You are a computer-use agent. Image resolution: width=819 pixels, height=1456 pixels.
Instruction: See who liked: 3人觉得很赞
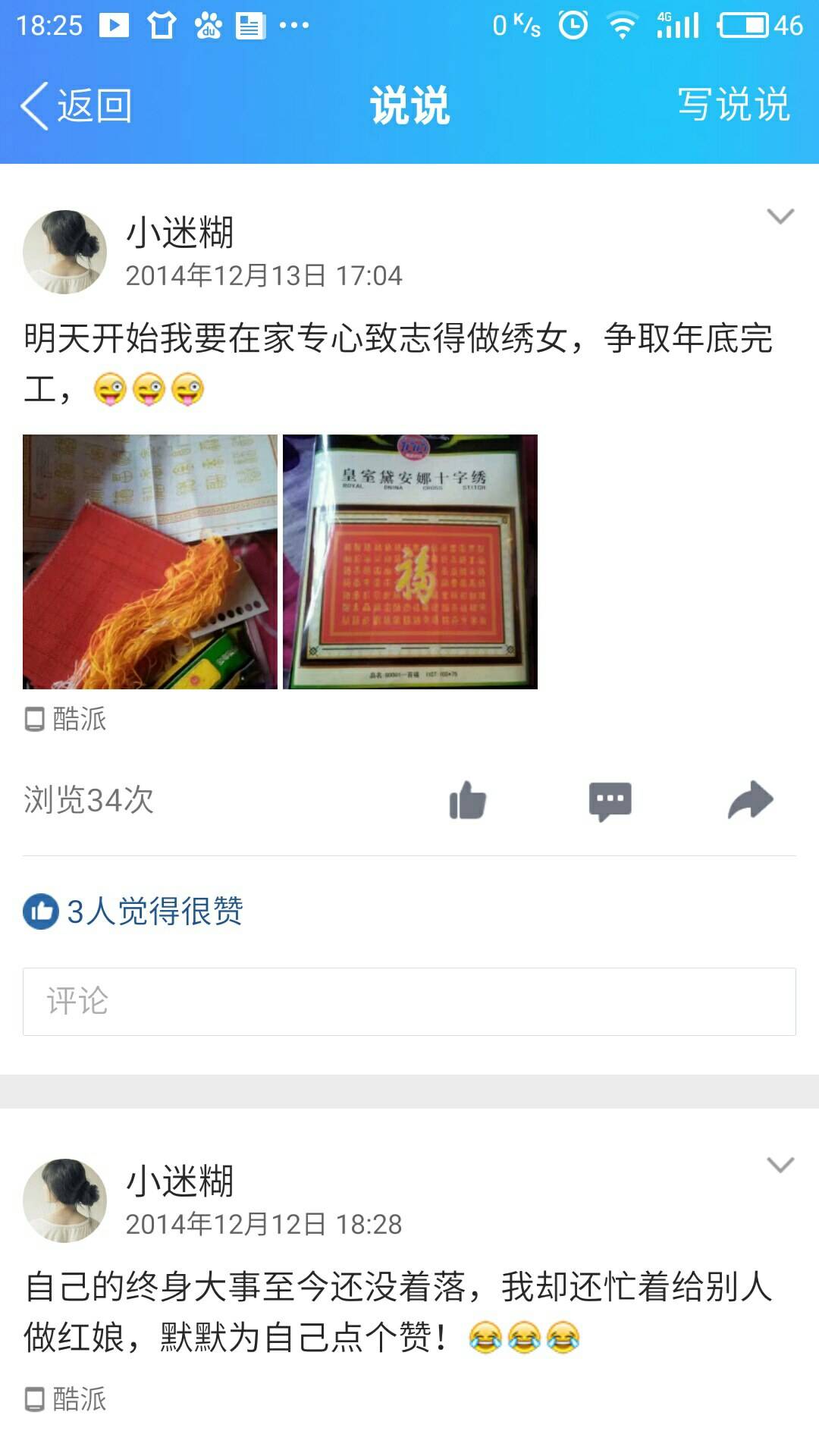click(x=133, y=911)
